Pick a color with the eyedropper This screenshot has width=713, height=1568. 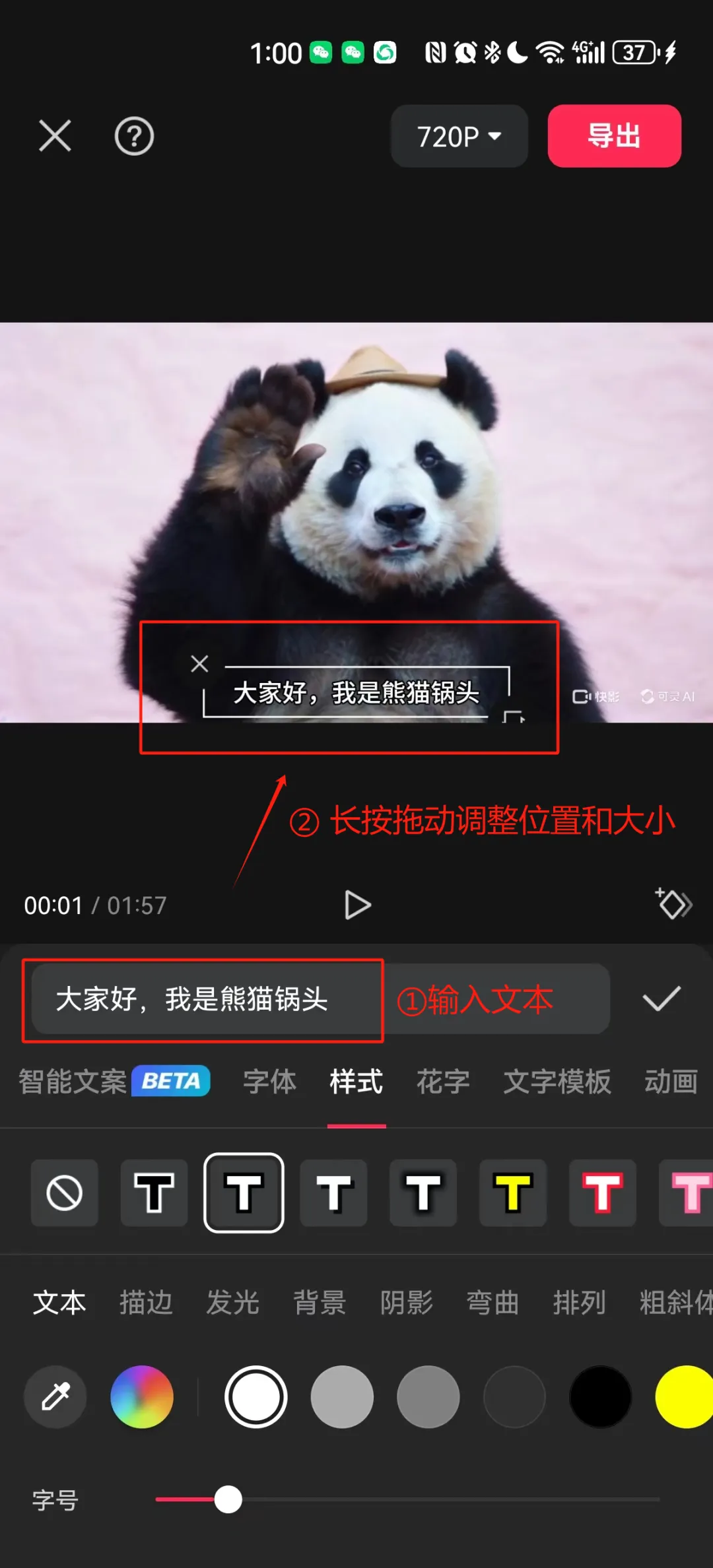55,1397
